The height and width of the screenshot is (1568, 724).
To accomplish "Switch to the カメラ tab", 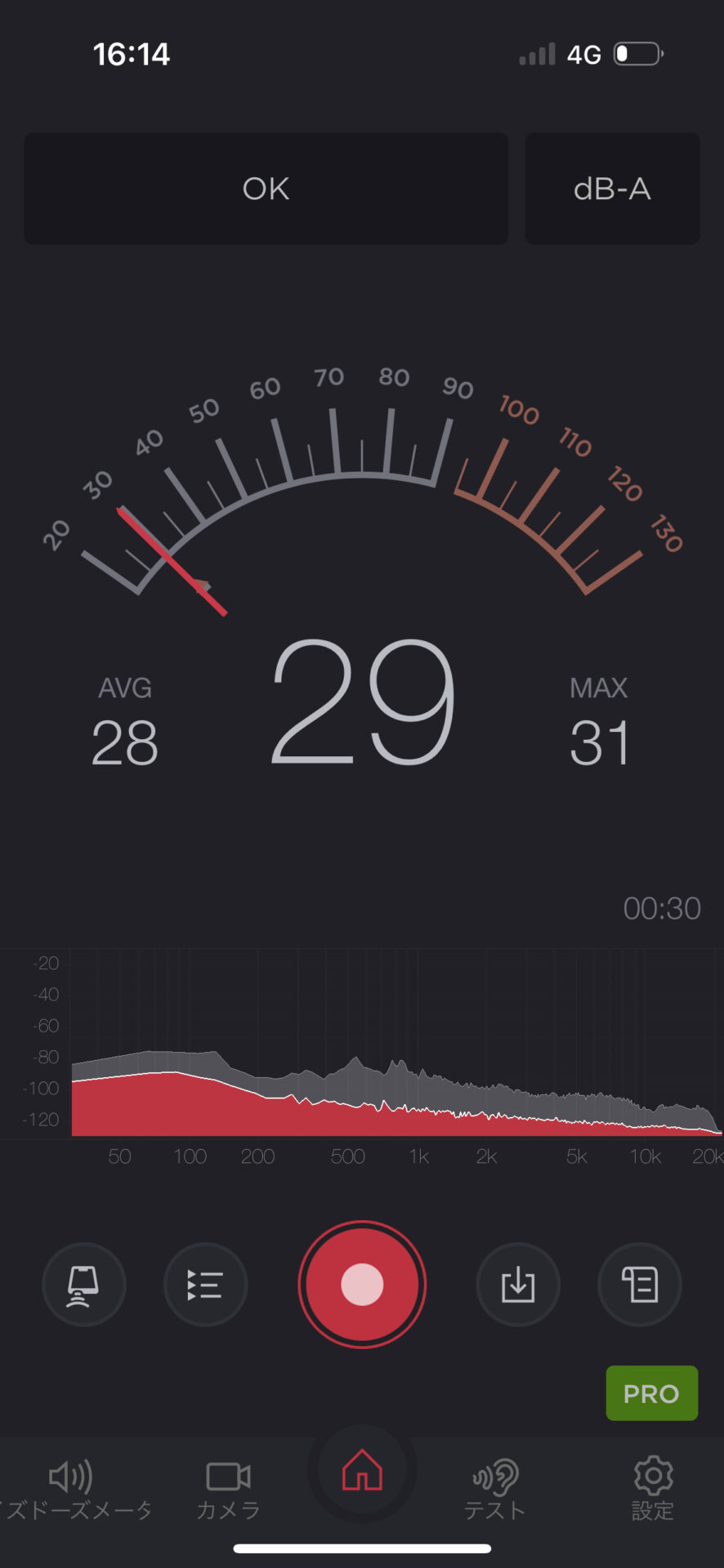I will coord(228,1489).
